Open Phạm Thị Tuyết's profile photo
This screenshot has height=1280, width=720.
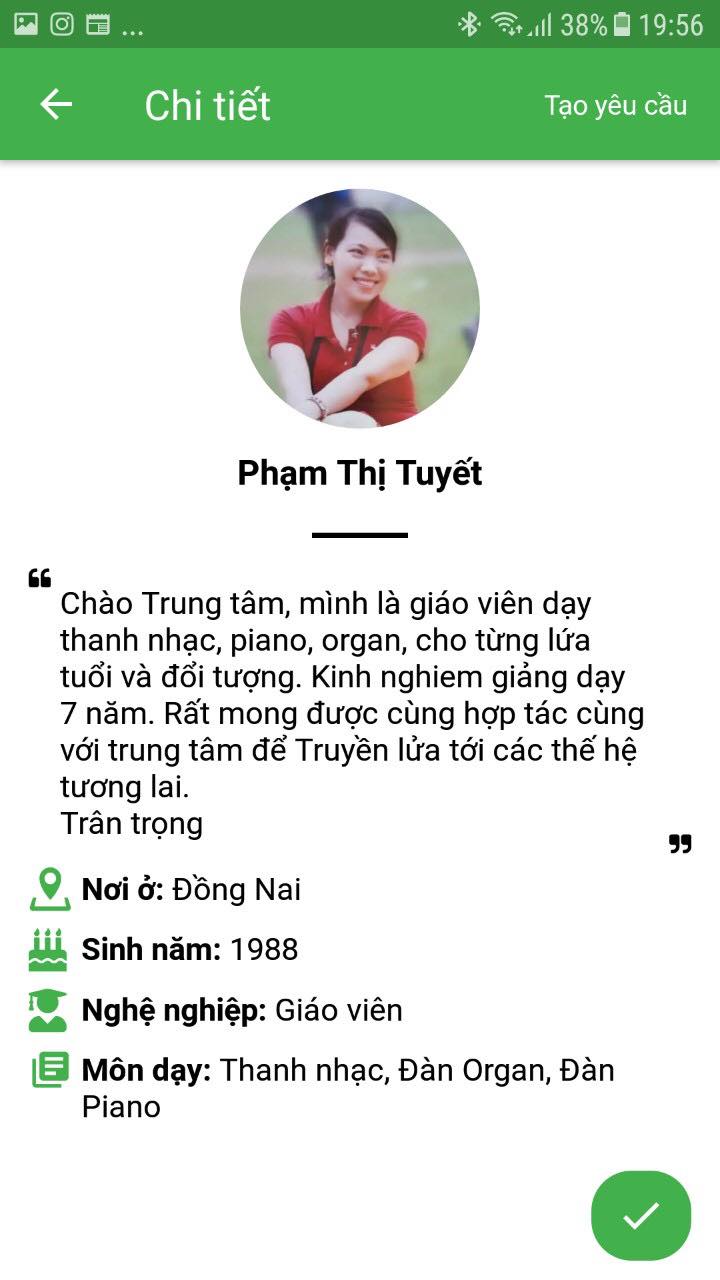click(360, 310)
